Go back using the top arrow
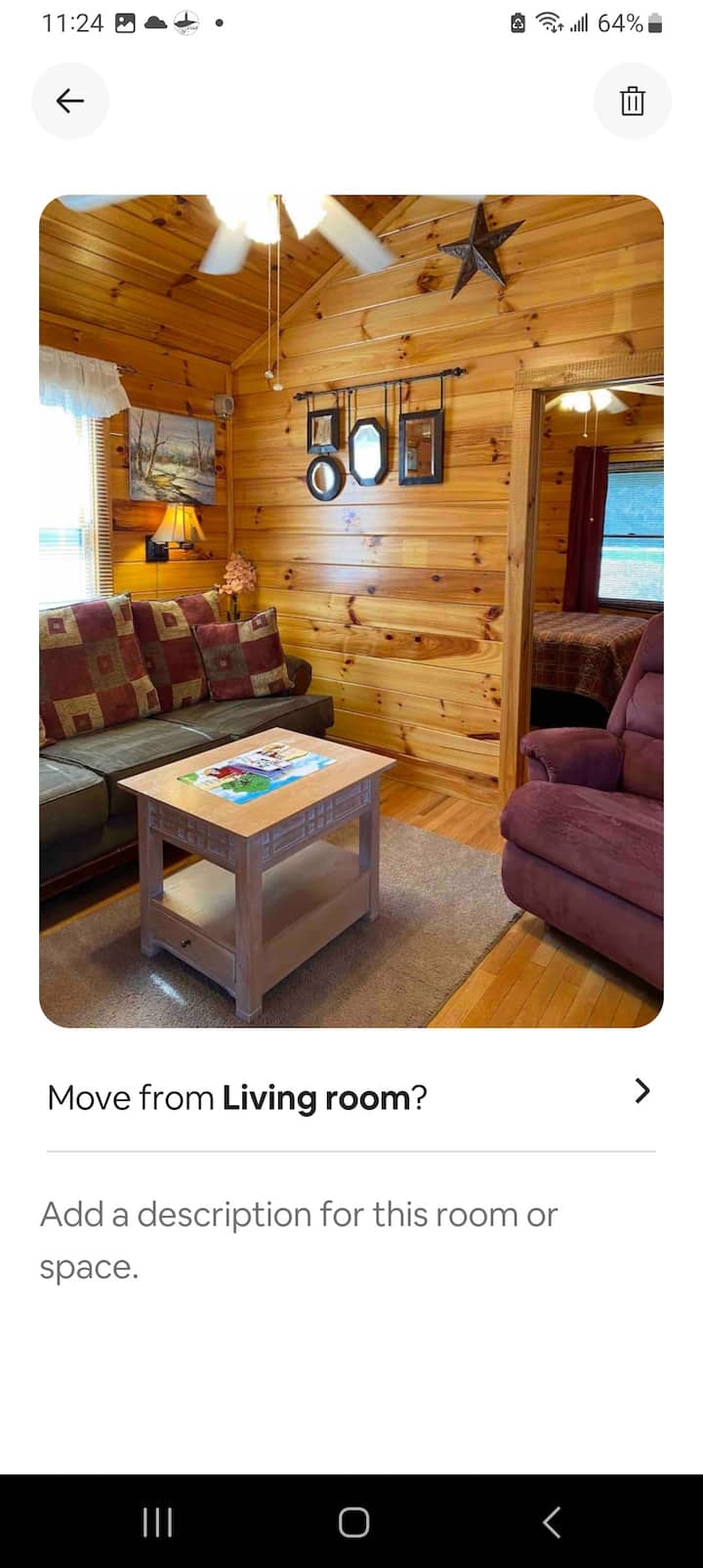 click(69, 101)
